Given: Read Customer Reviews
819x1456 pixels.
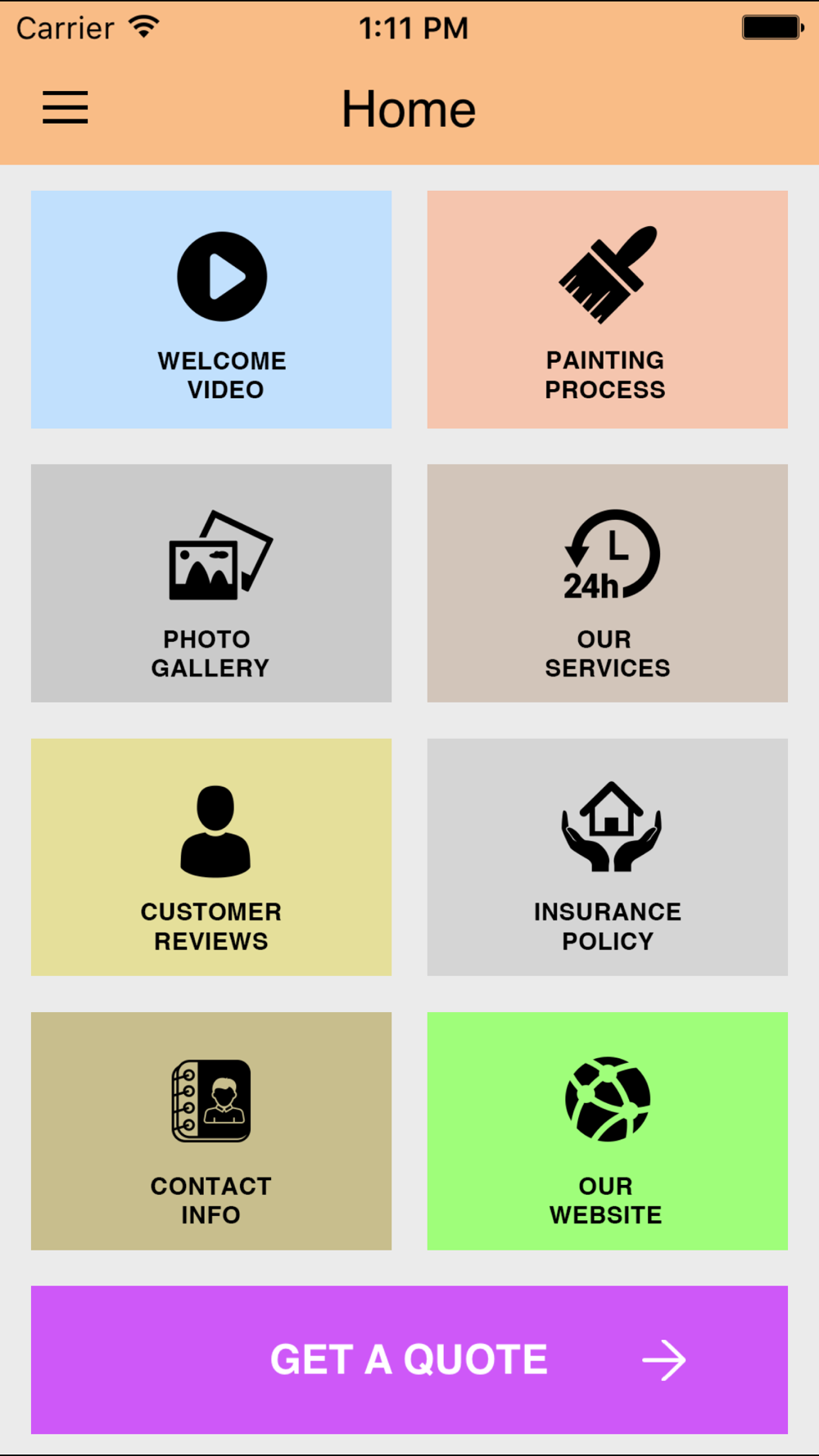Looking at the screenshot, I should (x=211, y=857).
